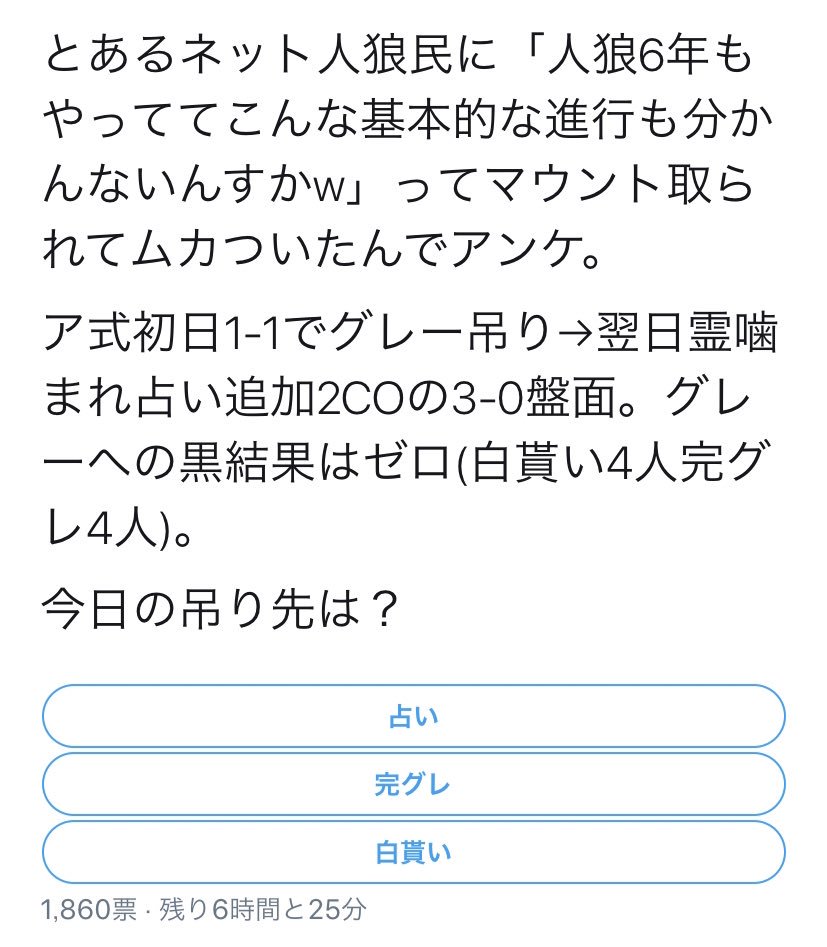Click the 完グレ option label text

point(413,786)
